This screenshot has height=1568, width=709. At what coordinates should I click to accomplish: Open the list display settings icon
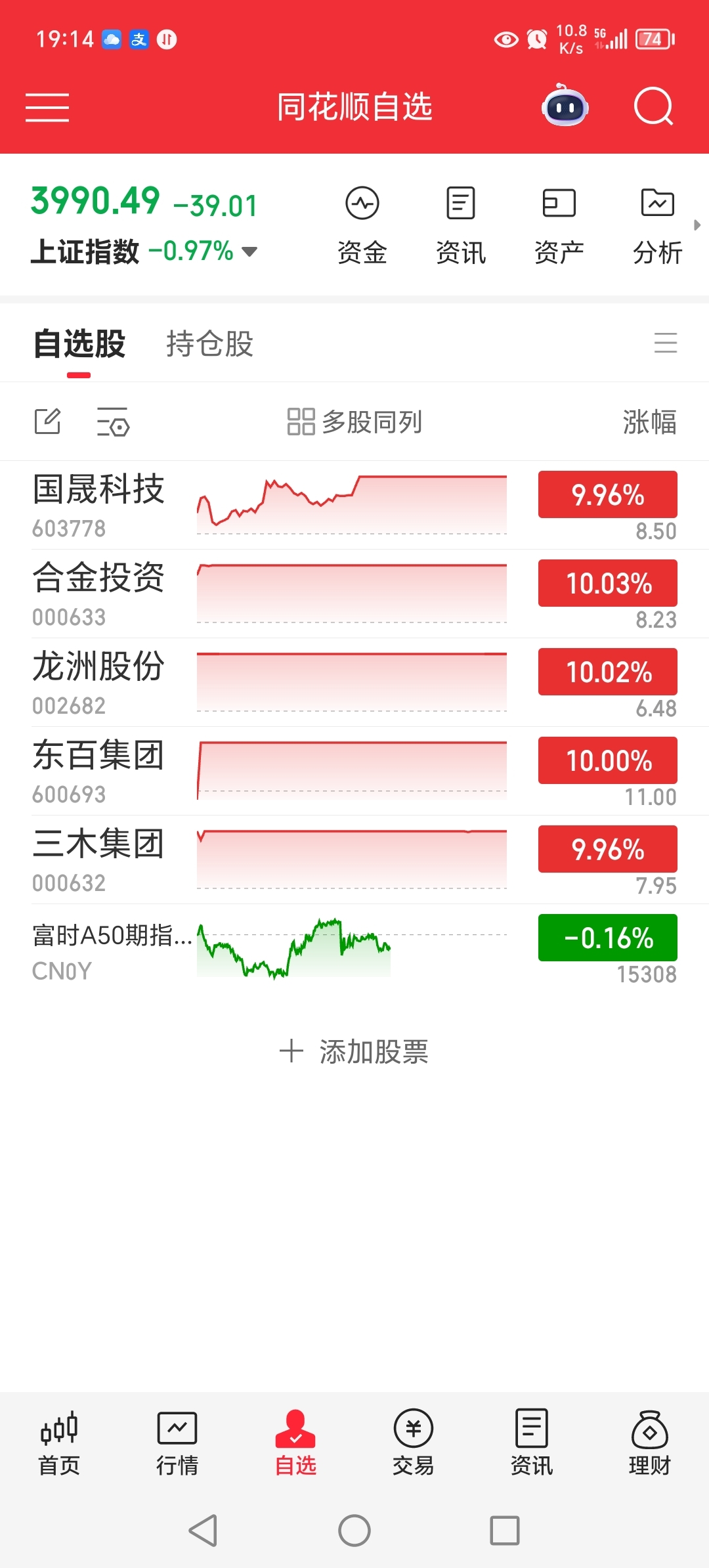coord(113,422)
